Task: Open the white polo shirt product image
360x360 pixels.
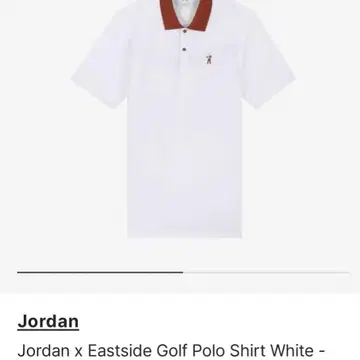Action: [183, 119]
